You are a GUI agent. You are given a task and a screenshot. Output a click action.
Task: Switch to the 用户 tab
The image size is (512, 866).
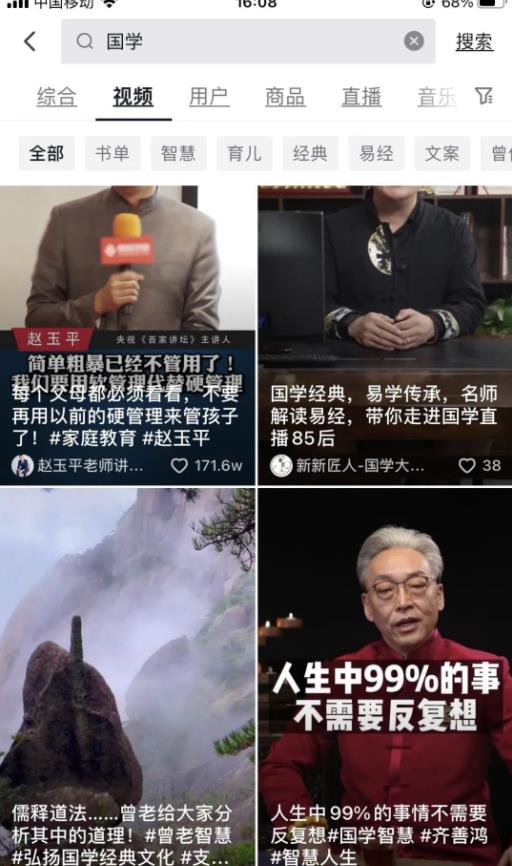pos(209,97)
